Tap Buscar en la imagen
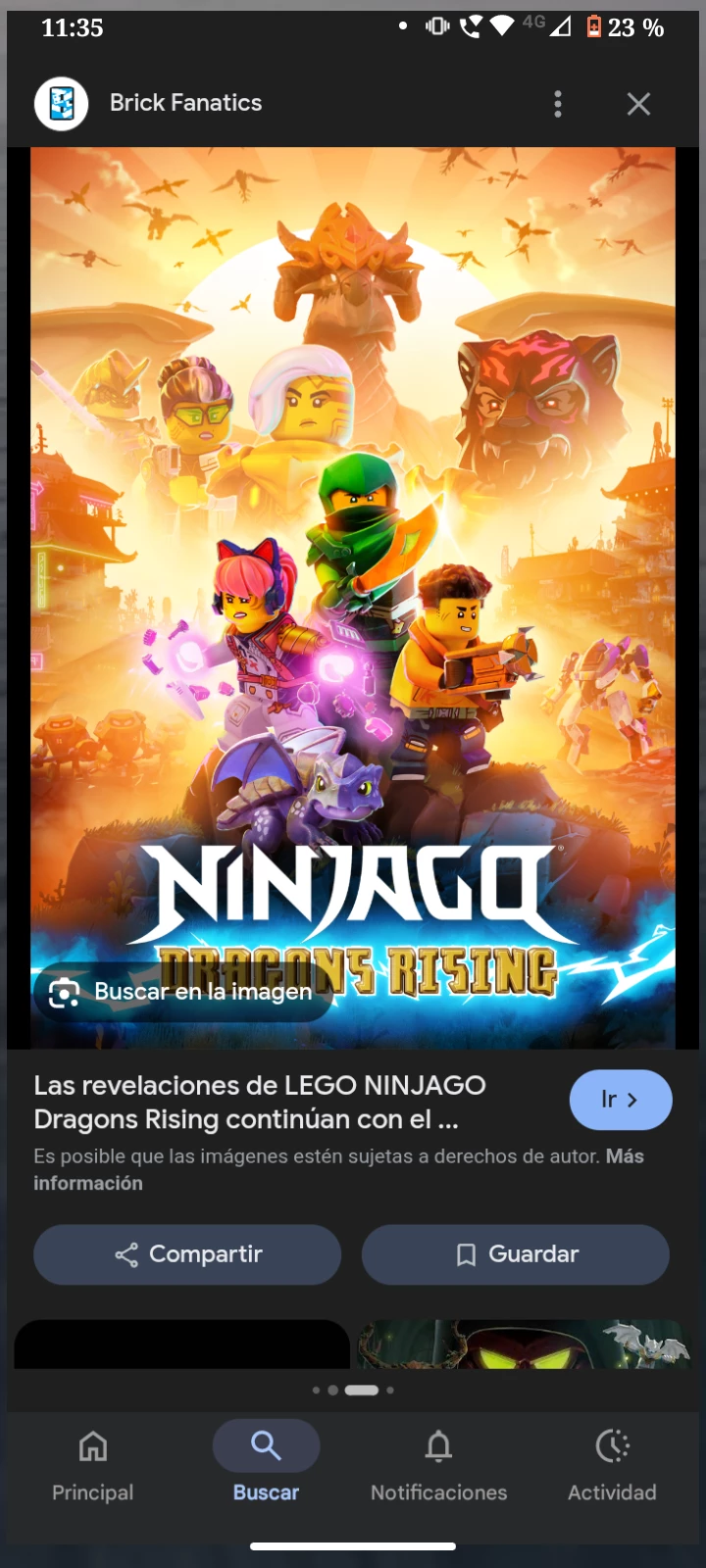This screenshot has height=1568, width=706. (182, 992)
